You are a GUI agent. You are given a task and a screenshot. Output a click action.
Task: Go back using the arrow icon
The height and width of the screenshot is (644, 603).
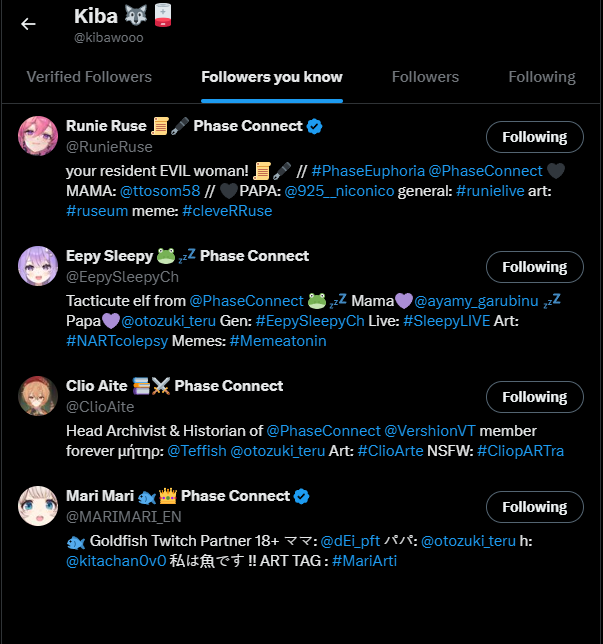[28, 24]
